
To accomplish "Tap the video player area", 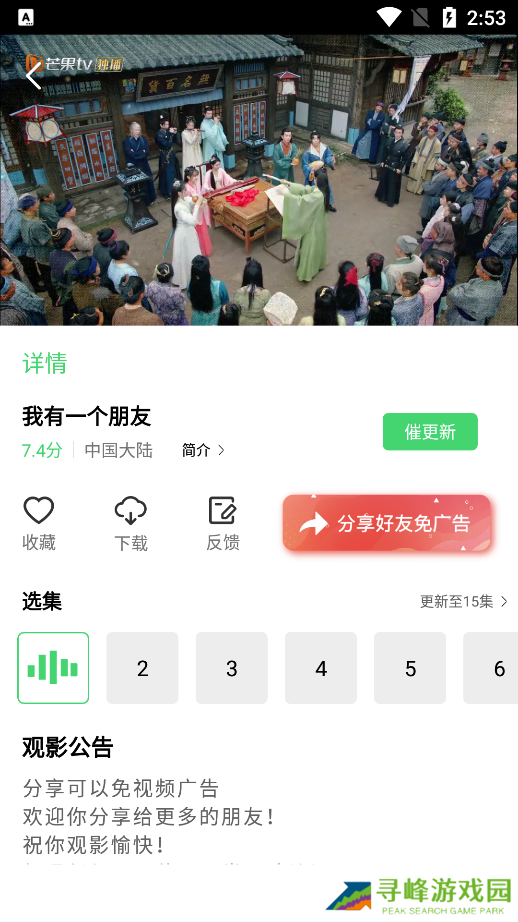I will [259, 180].
